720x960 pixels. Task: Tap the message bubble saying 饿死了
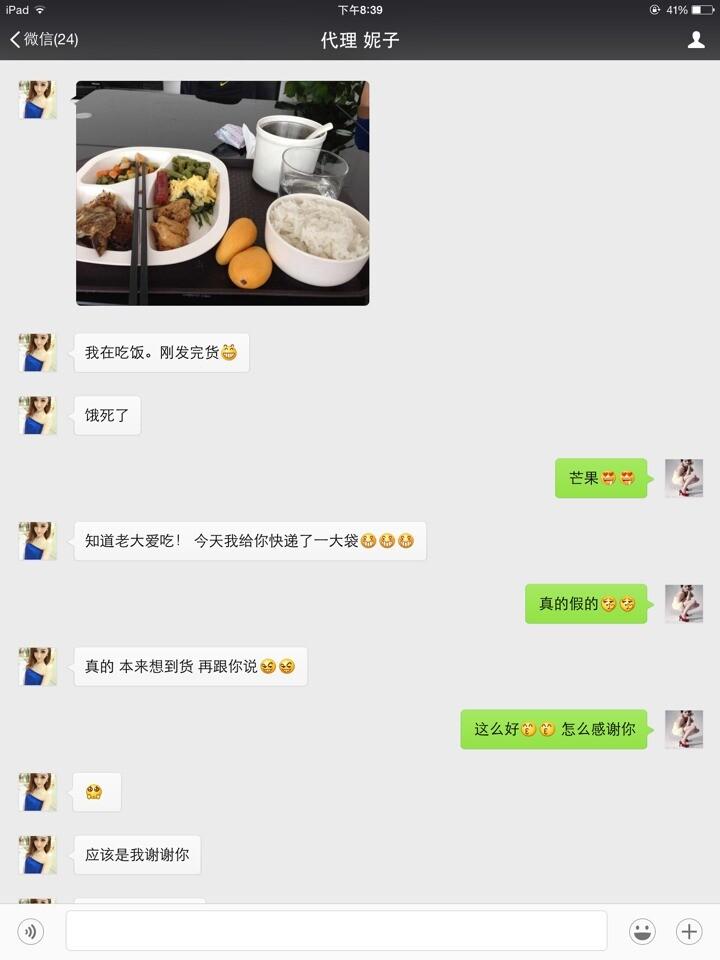(x=107, y=415)
